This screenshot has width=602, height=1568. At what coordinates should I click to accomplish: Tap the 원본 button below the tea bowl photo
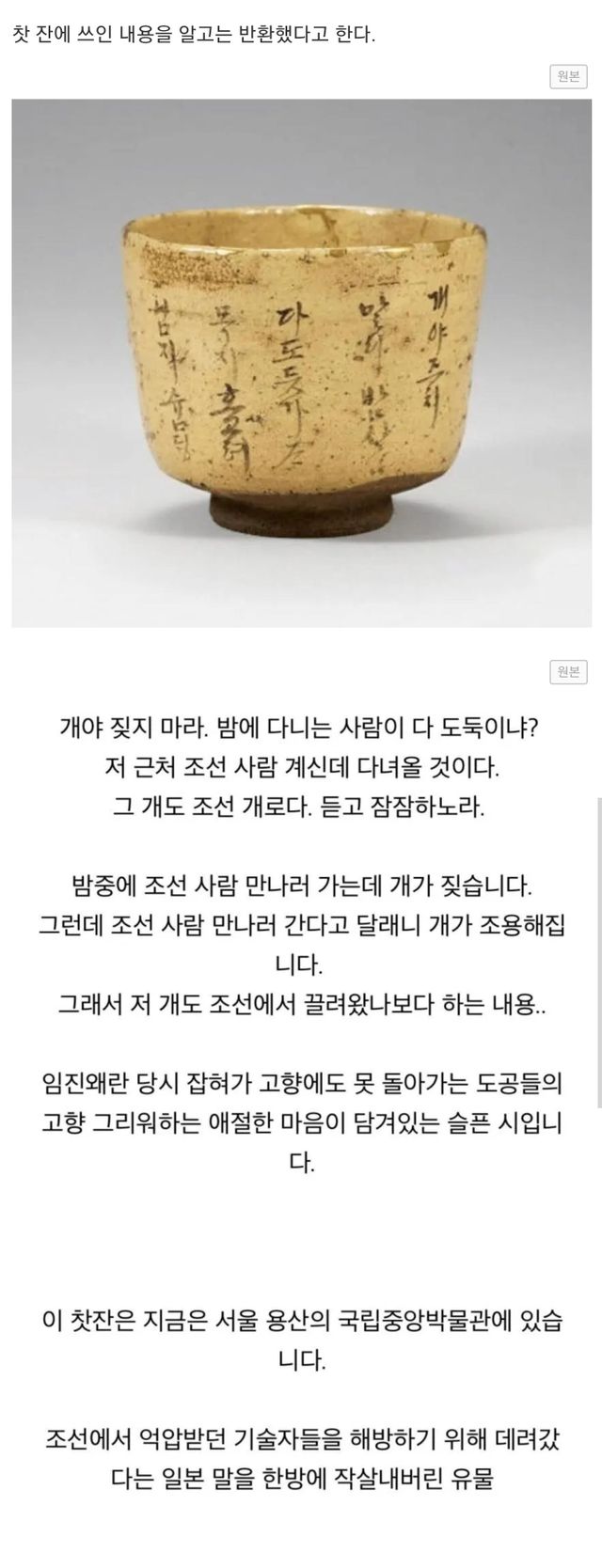pos(568,671)
